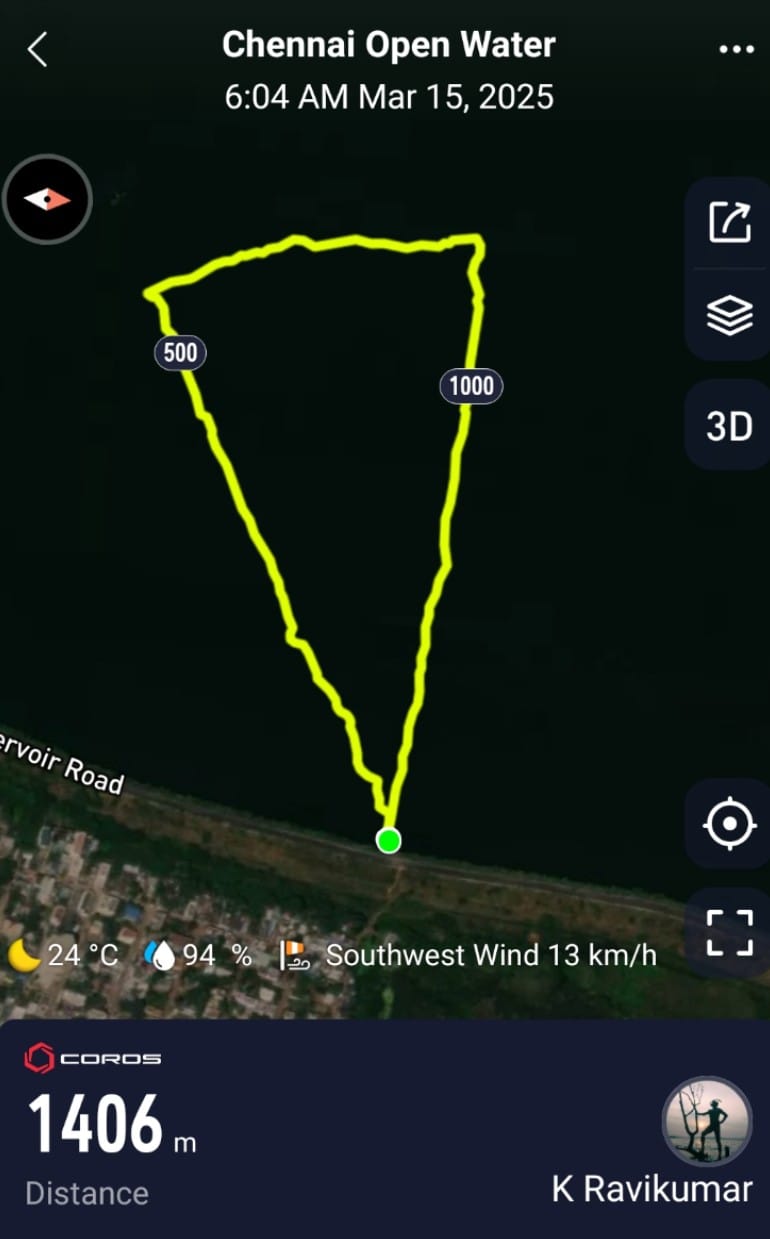Share this swim activity
This screenshot has height=1239, width=770.
[729, 222]
